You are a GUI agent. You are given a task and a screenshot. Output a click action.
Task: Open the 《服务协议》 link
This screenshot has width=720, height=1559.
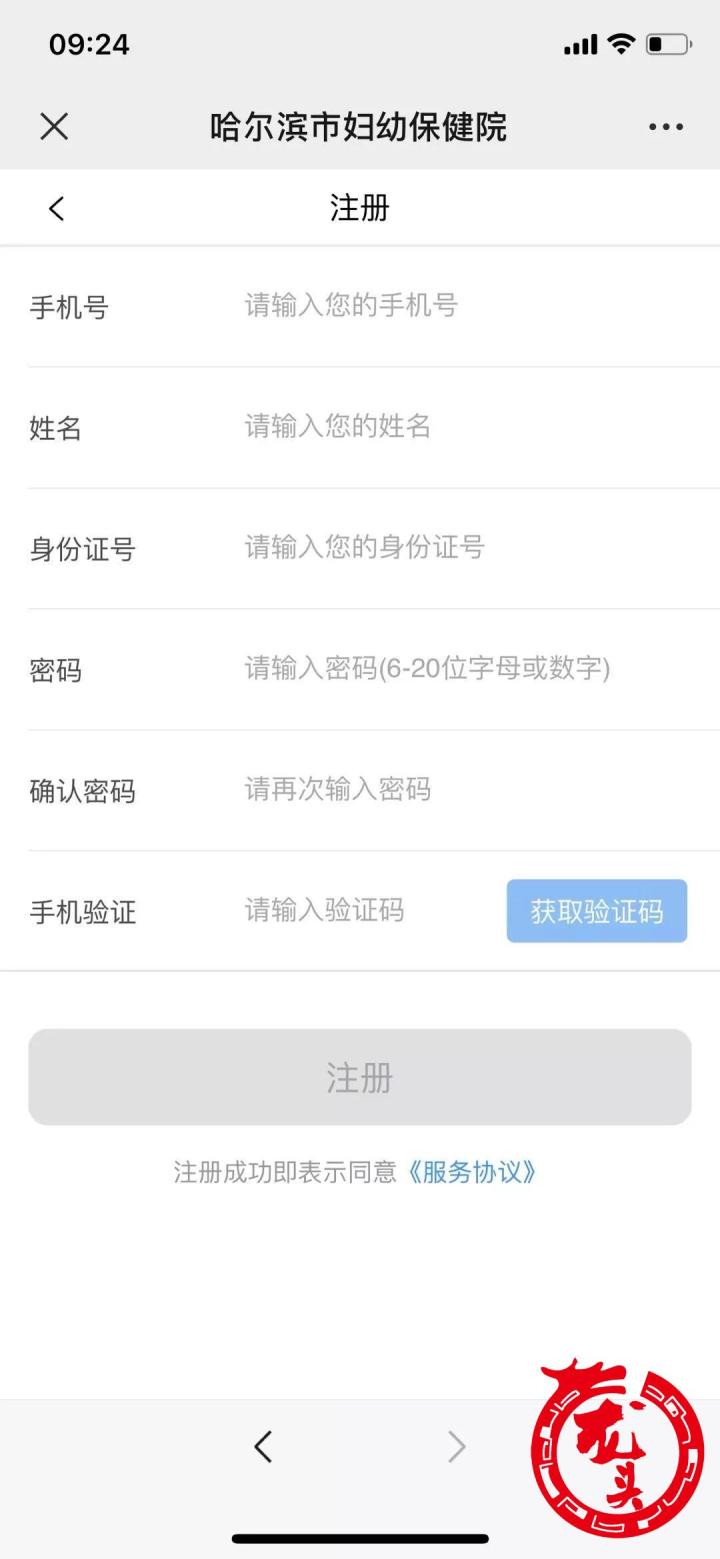(x=472, y=1172)
